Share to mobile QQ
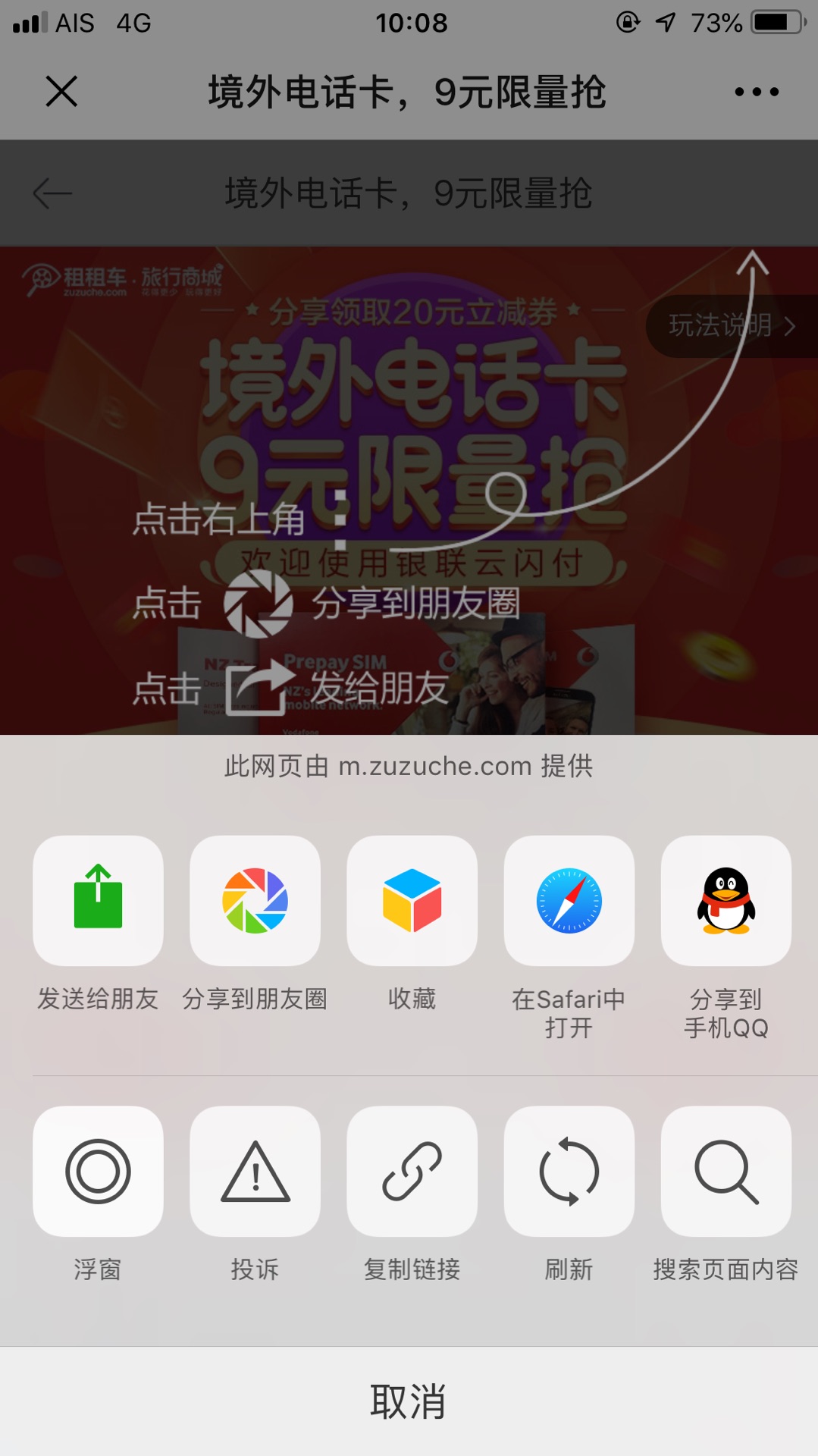Viewport: 818px width, 1456px height. (726, 901)
